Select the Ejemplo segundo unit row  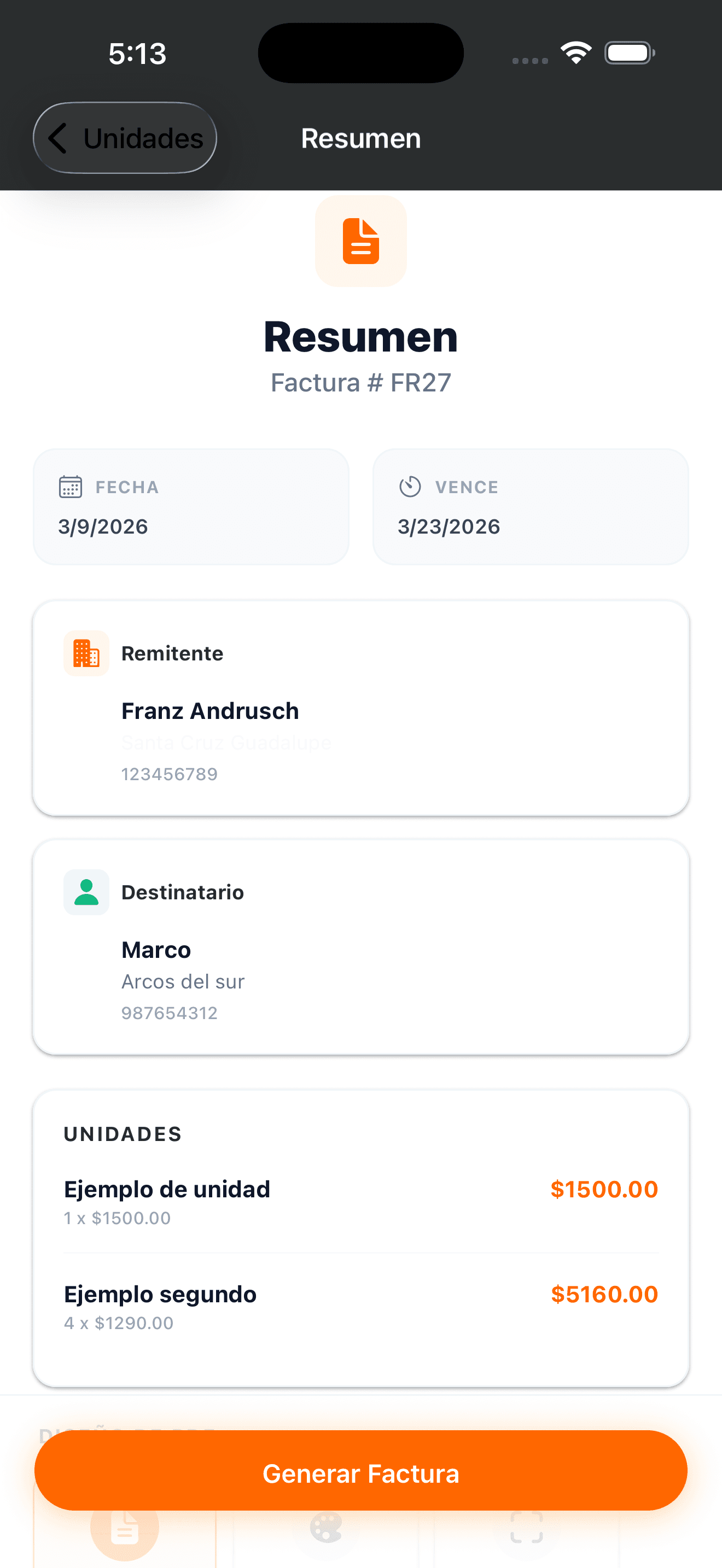pos(160,1294)
